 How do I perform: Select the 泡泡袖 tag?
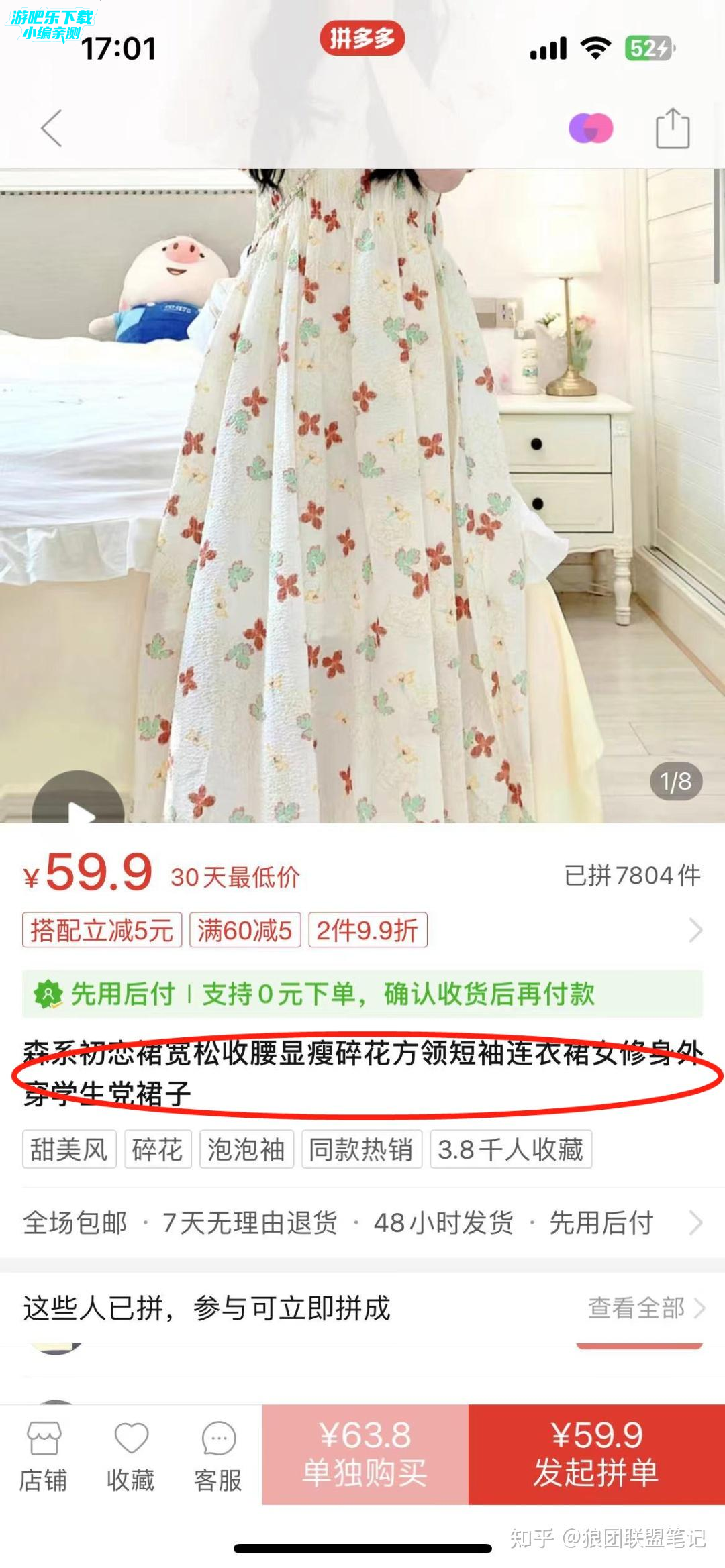(246, 1149)
